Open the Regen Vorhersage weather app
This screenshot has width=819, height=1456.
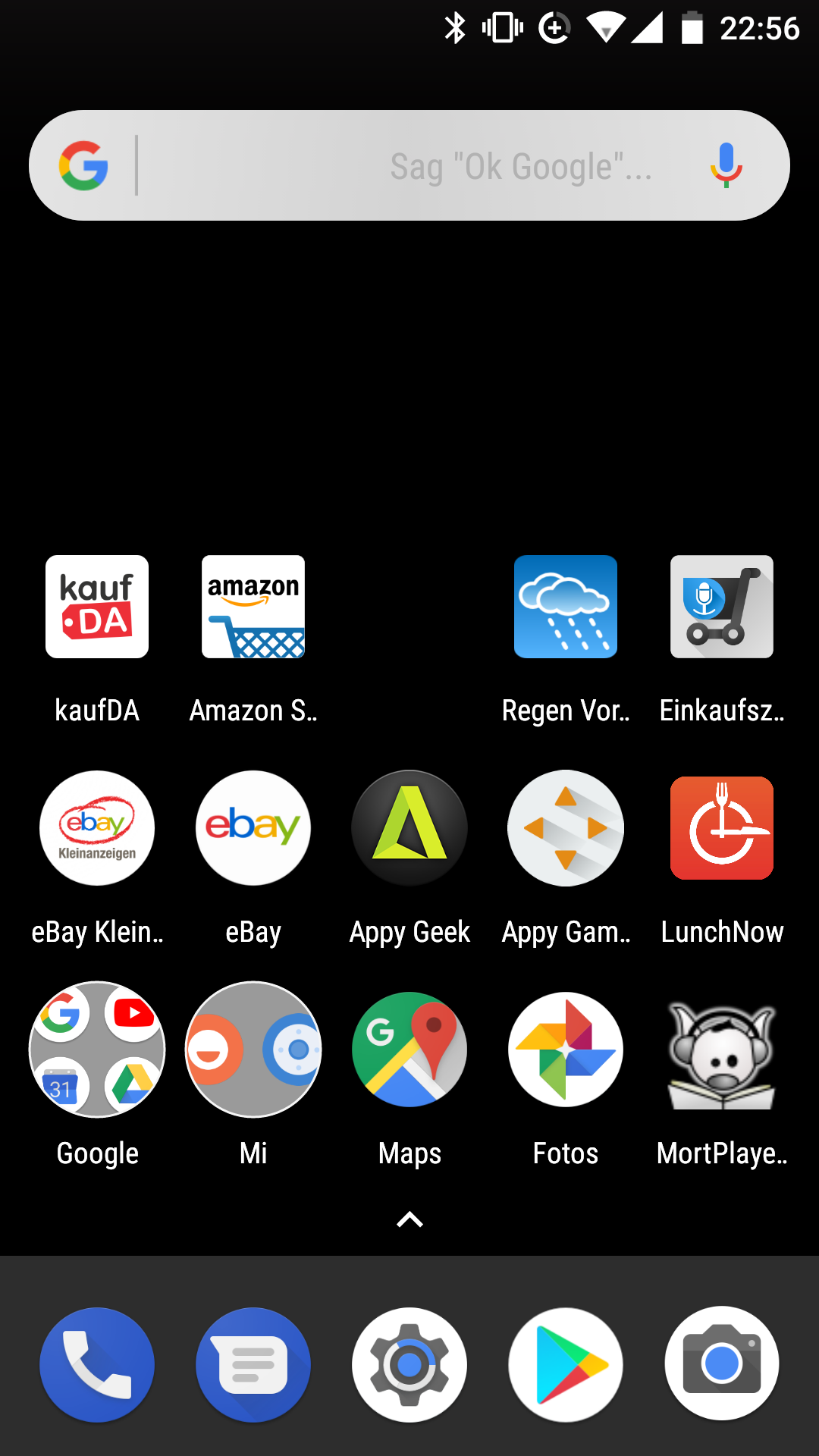(x=566, y=607)
